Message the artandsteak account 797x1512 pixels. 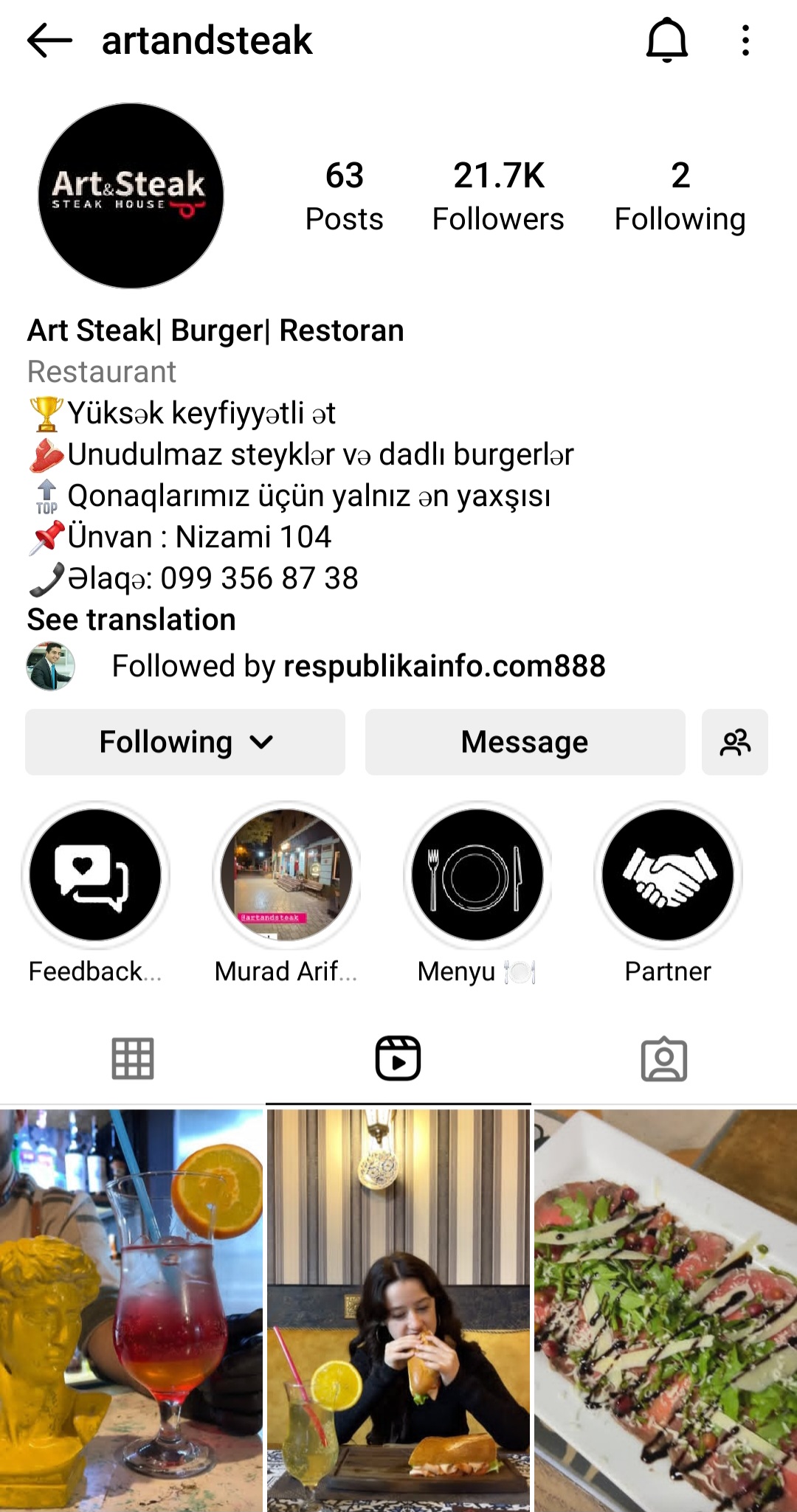tap(525, 742)
